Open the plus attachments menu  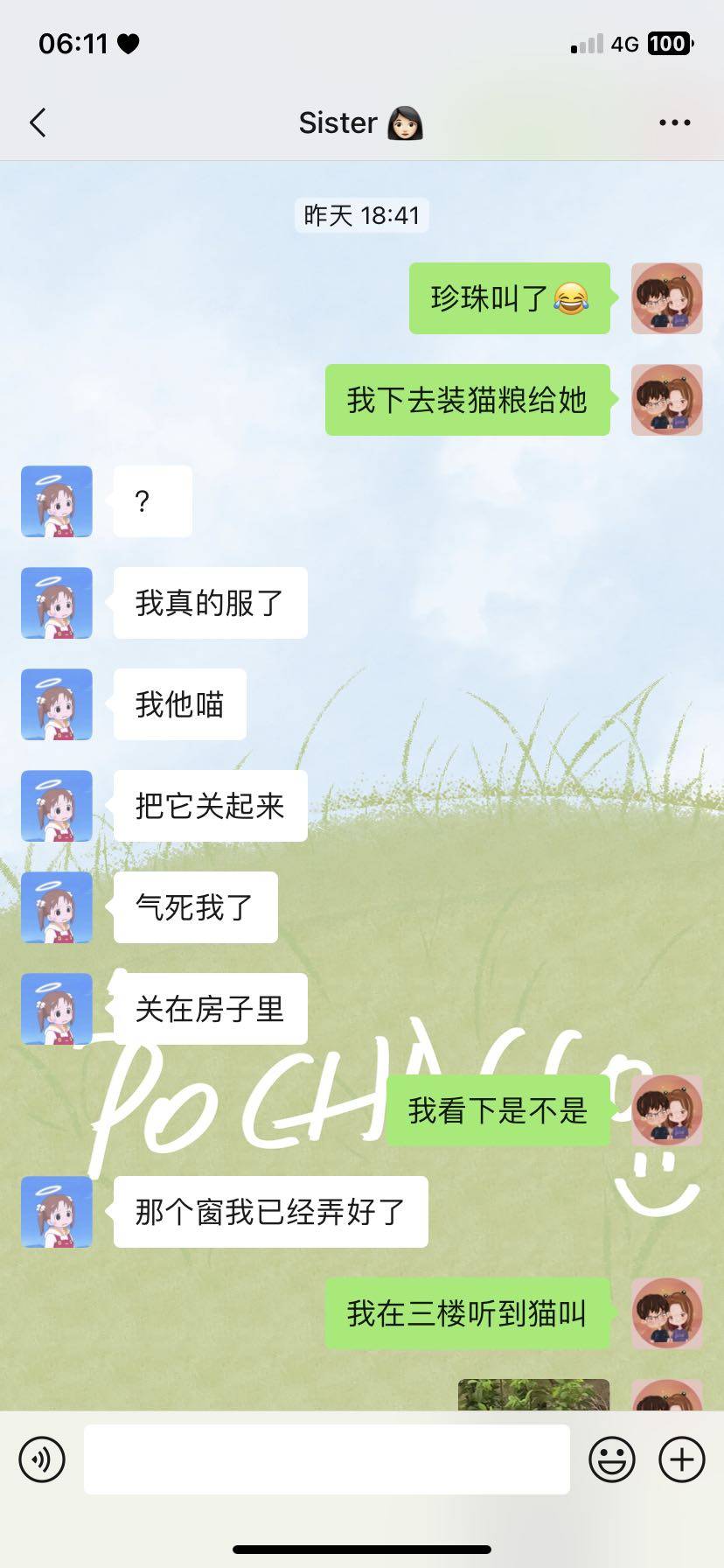(x=681, y=1459)
